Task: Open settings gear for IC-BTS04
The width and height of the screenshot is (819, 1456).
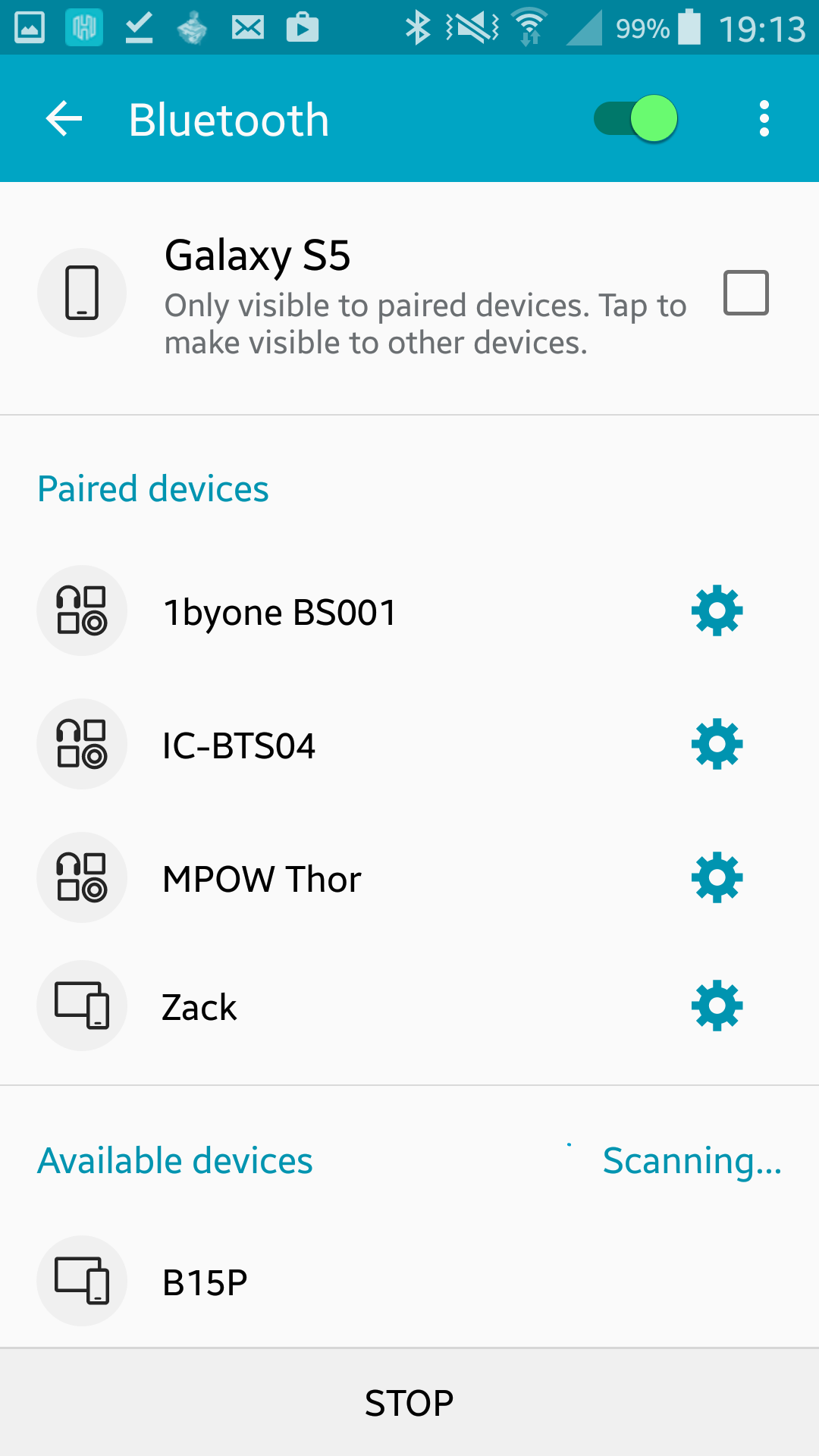Action: (717, 745)
